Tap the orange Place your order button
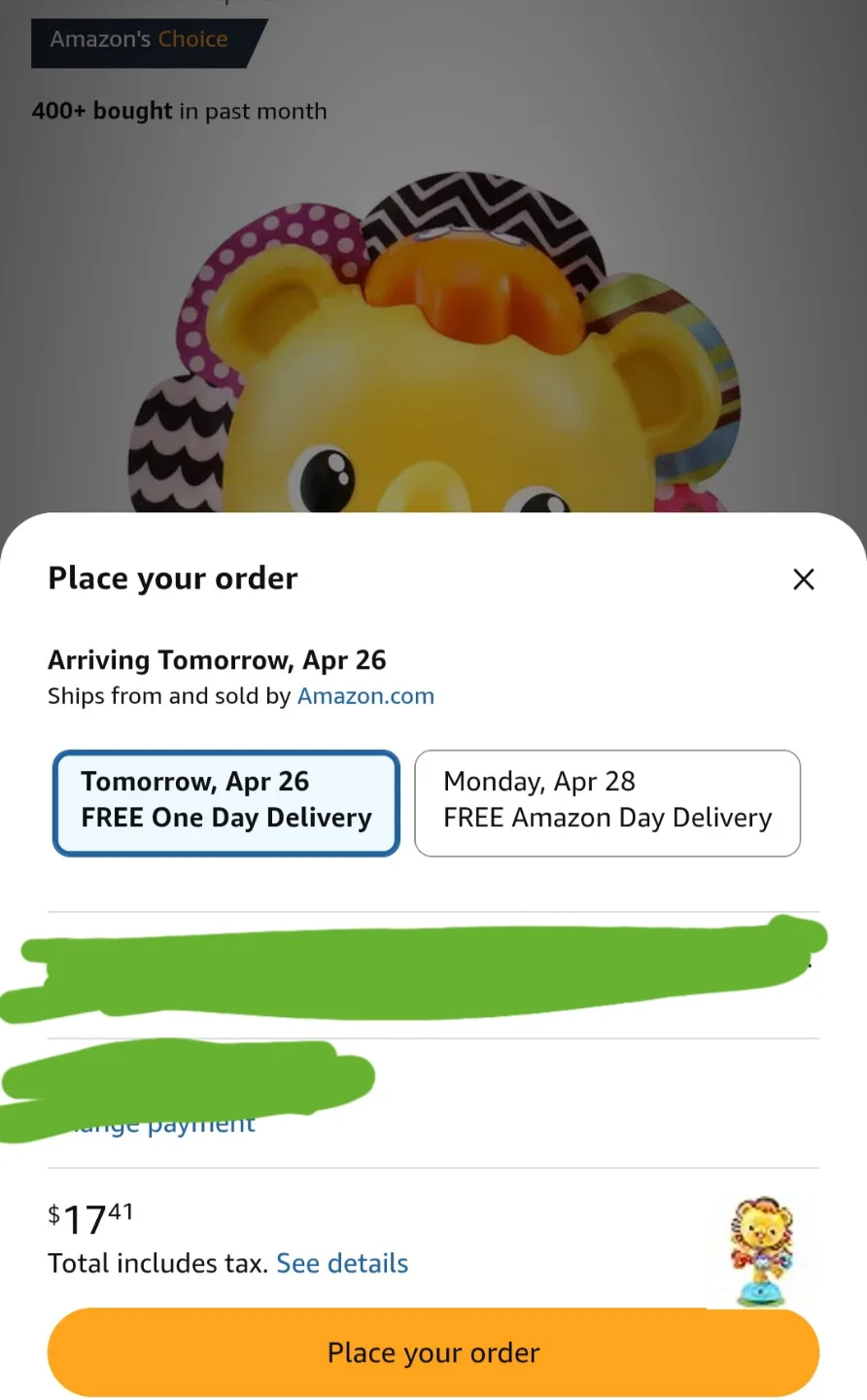867x1400 pixels. (433, 1352)
